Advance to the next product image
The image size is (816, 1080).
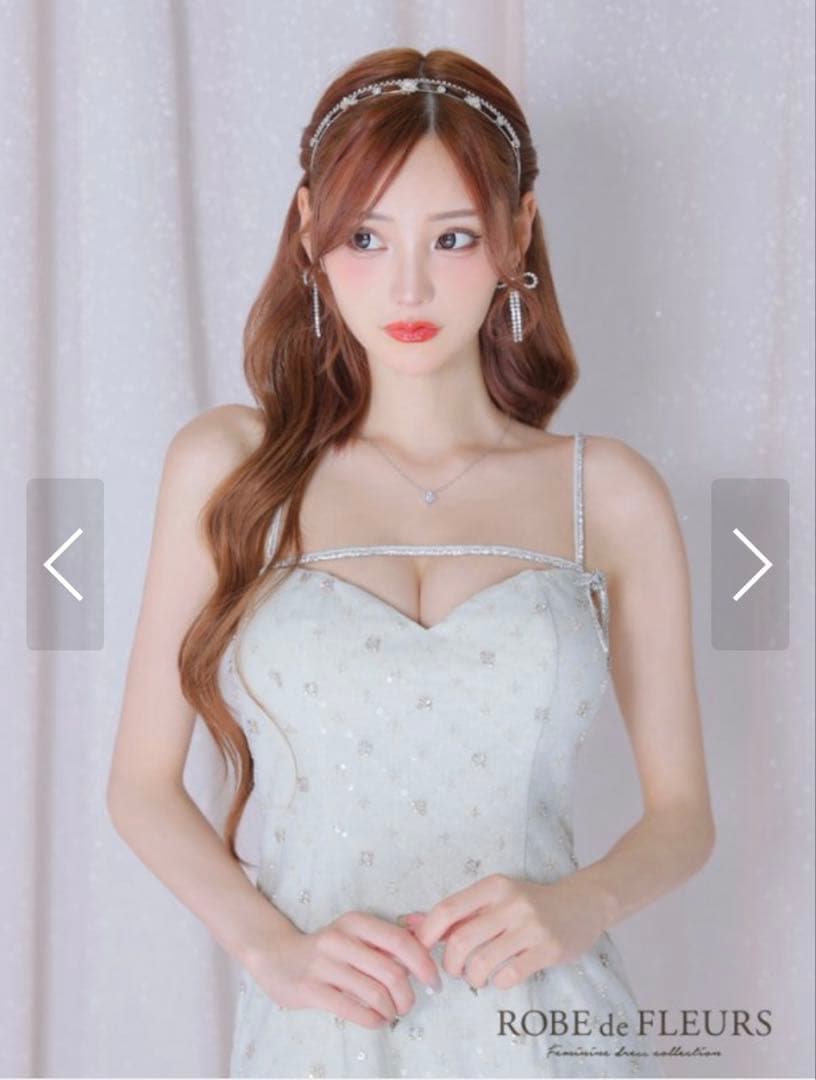pyautogui.click(x=750, y=564)
